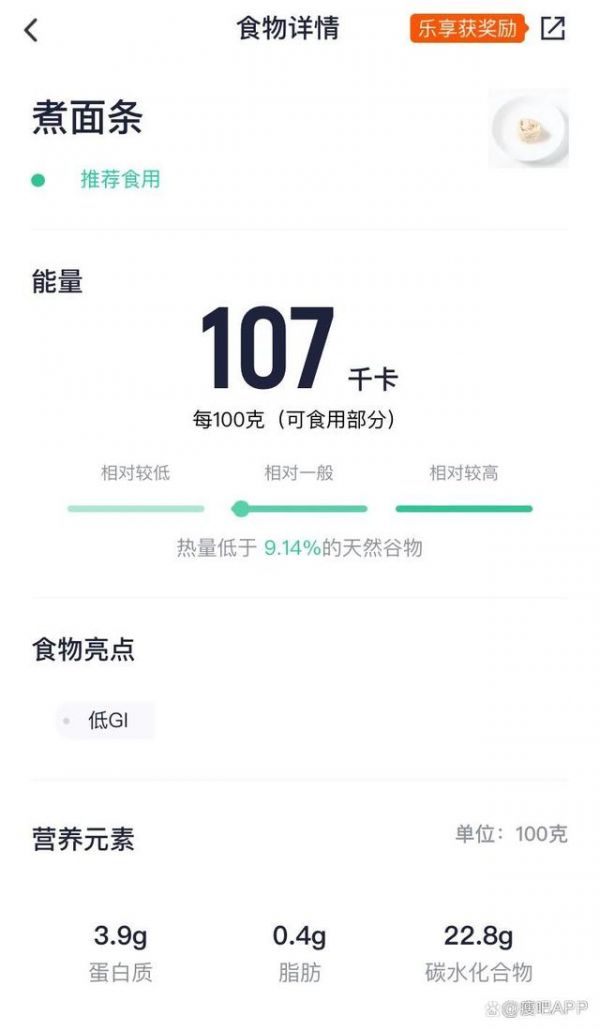Tap the 低GI highlight chip
This screenshot has width=600, height=1030.
pyautogui.click(x=106, y=721)
